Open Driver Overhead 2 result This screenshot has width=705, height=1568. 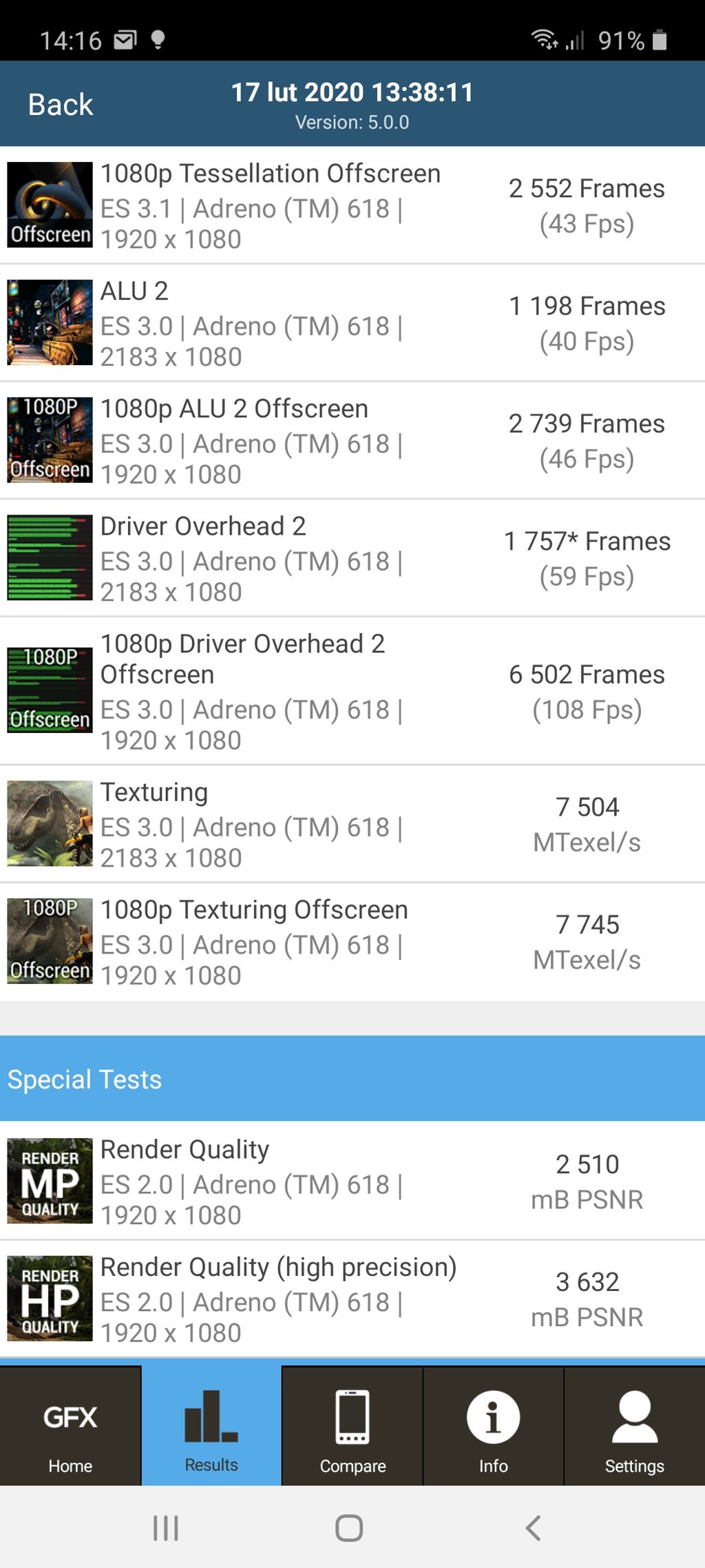pos(352,558)
